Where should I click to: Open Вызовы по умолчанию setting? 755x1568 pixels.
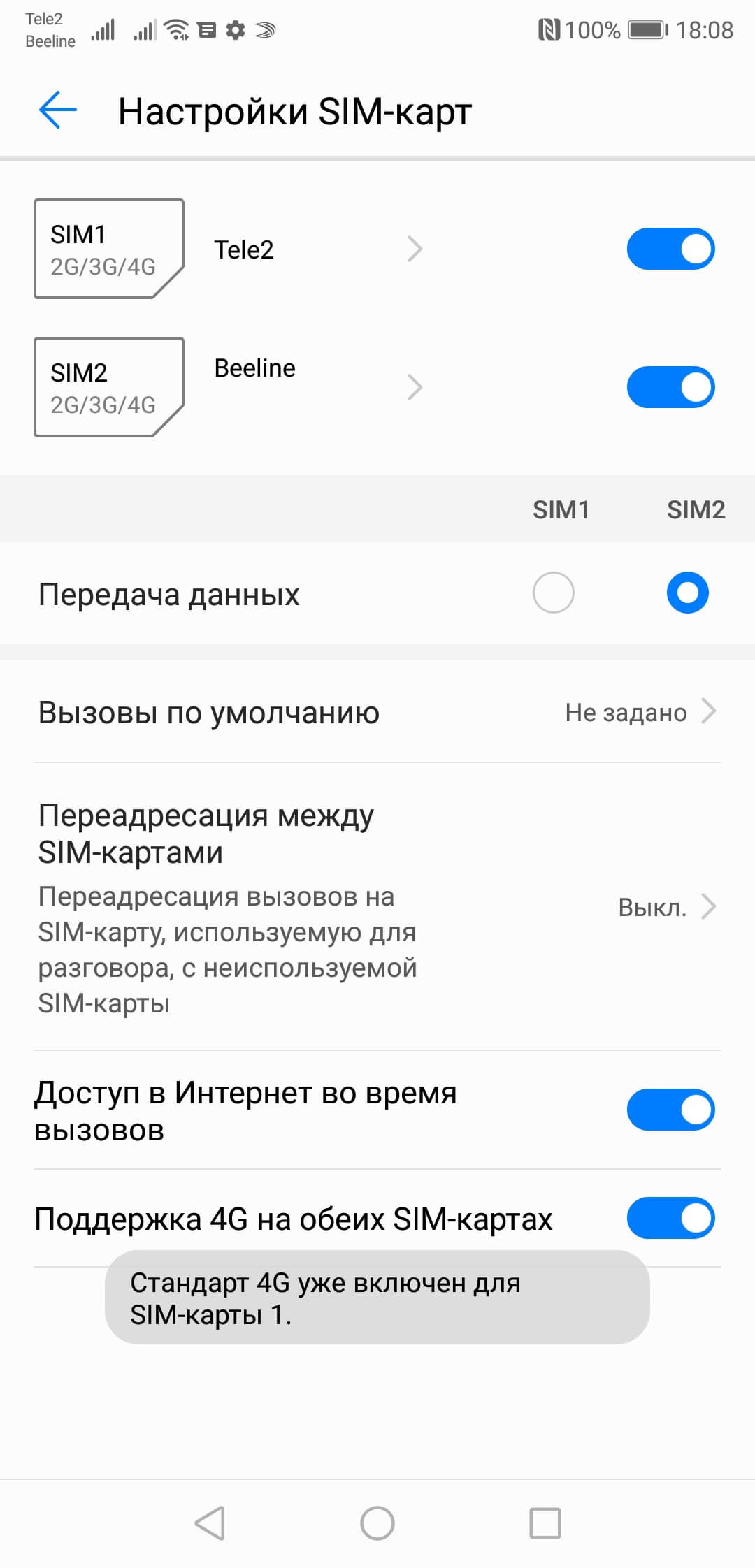pos(377,713)
